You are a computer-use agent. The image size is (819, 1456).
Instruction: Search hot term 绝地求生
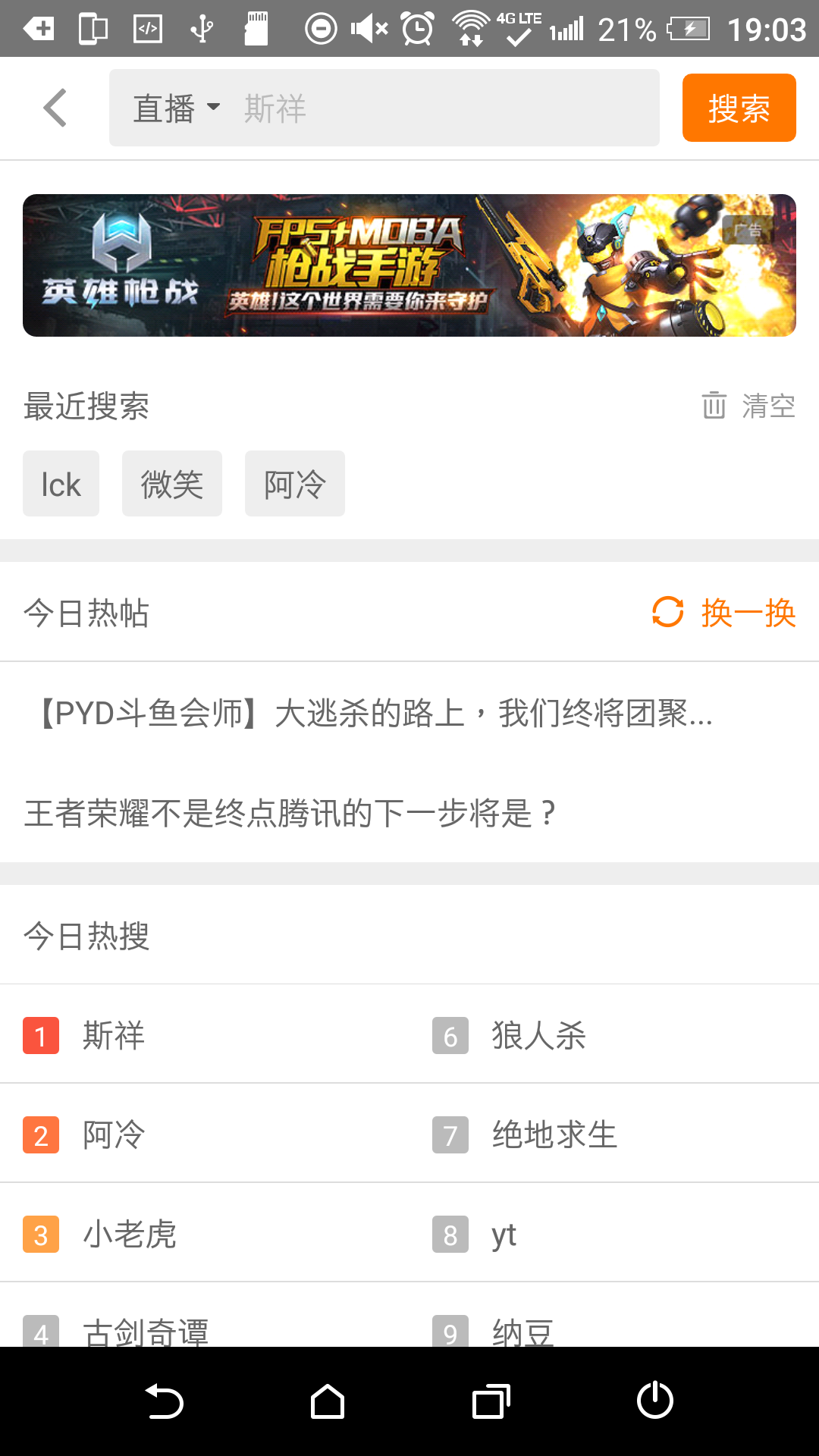click(x=554, y=1135)
